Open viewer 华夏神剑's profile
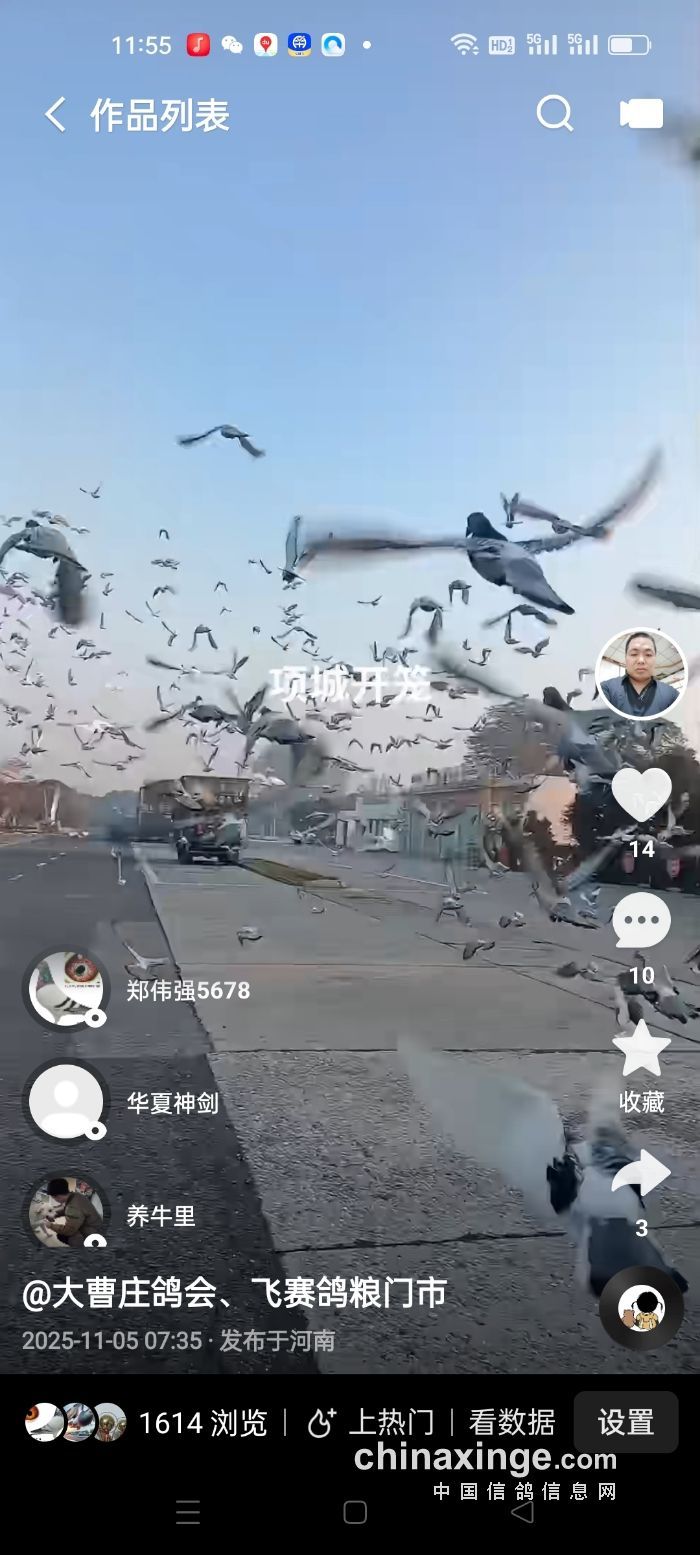Viewport: 700px width, 1555px height. click(x=67, y=1102)
